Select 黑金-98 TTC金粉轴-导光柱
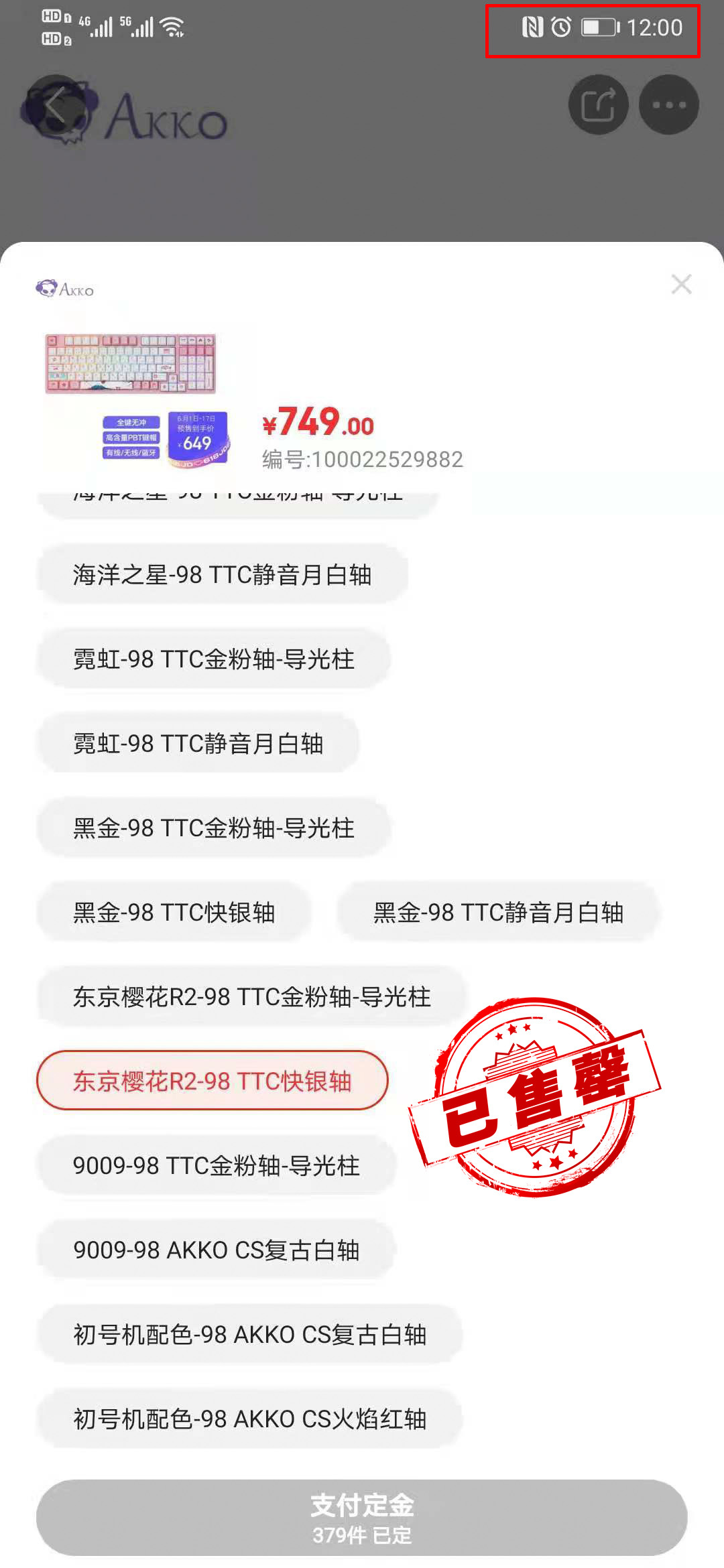The height and width of the screenshot is (1568, 724). 213,828
